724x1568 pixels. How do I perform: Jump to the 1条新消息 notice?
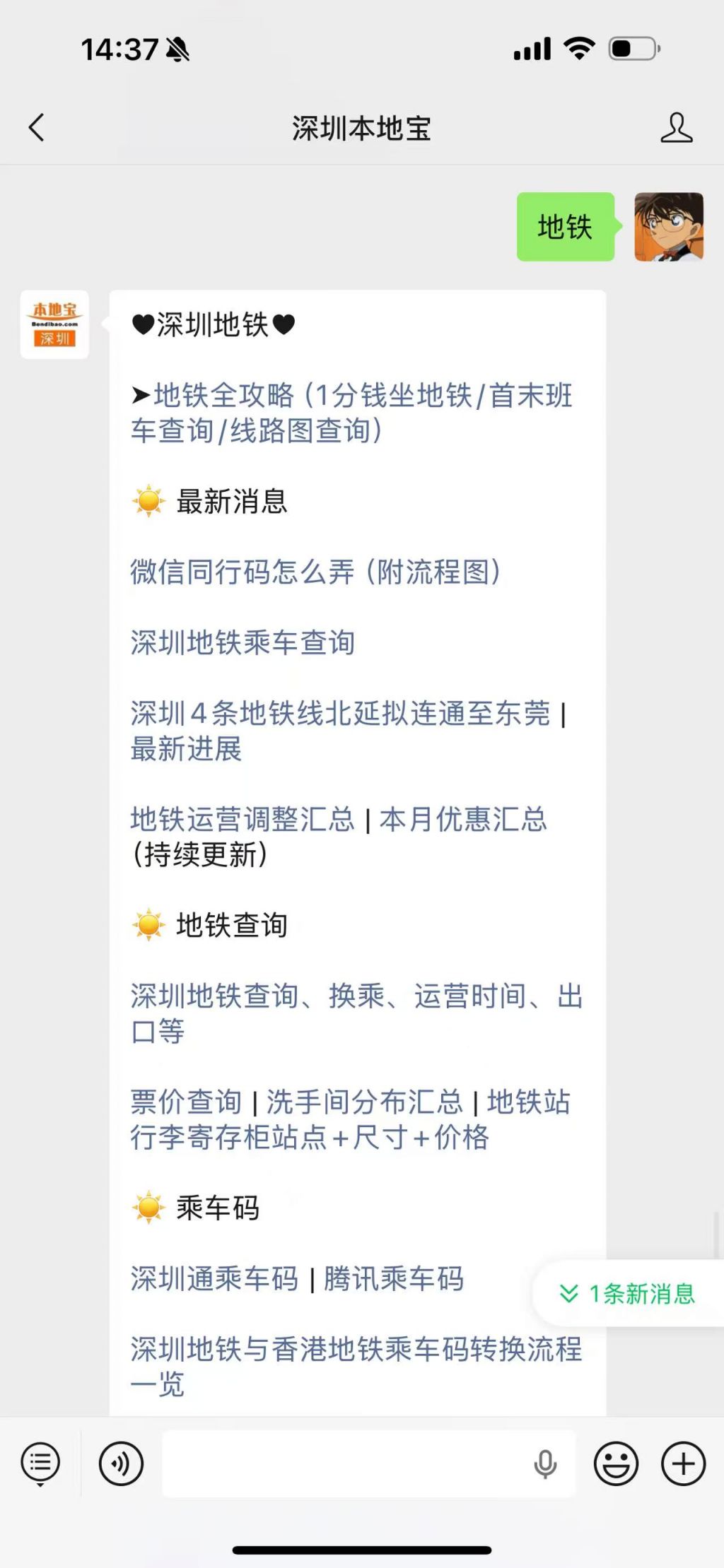pos(628,1294)
